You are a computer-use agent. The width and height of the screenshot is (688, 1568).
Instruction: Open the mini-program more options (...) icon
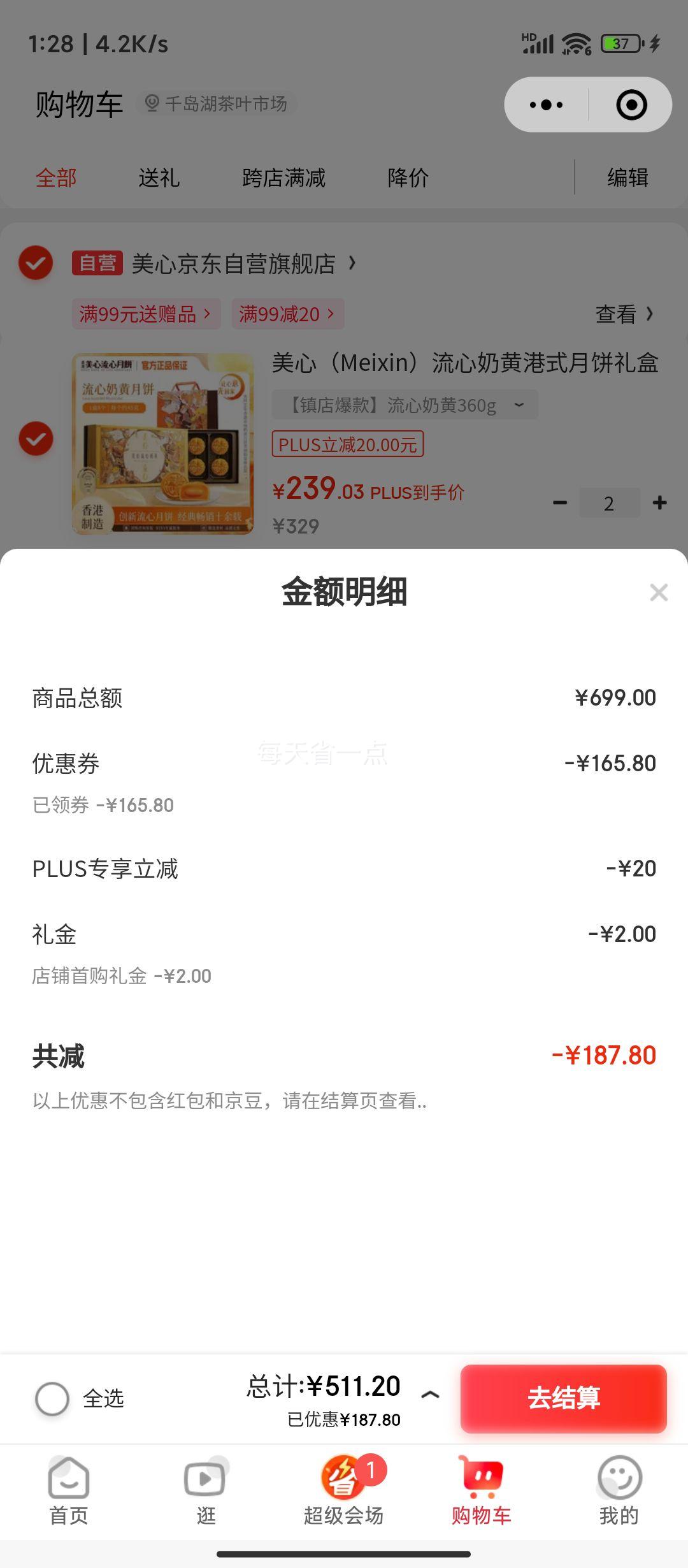(x=545, y=104)
